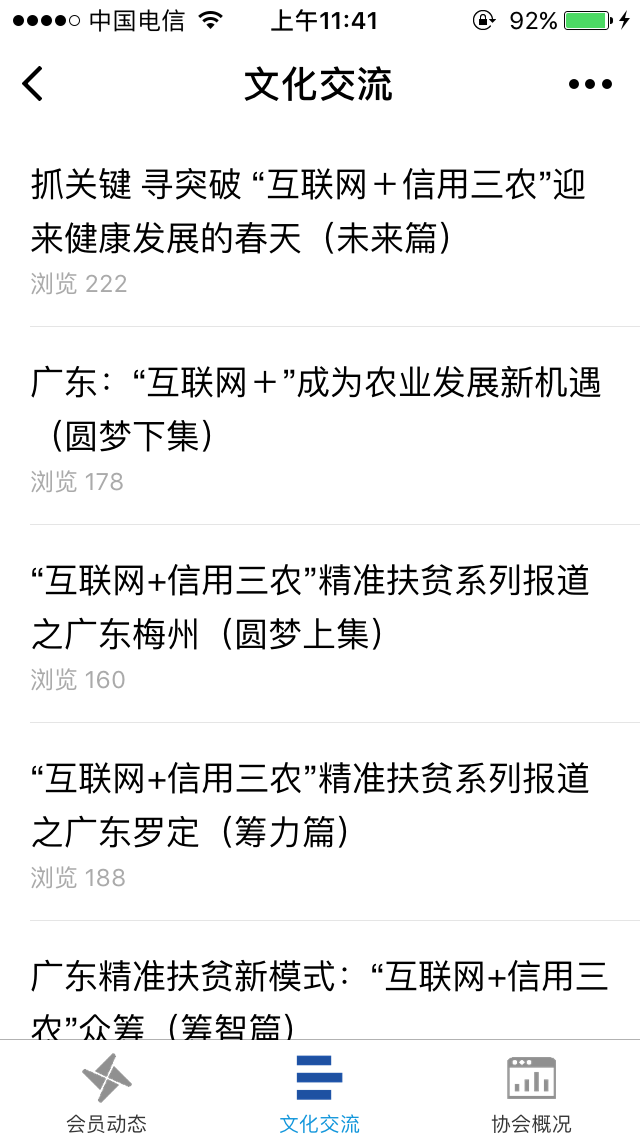The image size is (640, 1136).
Task: Go back using the top-left arrow
Action: (x=33, y=84)
